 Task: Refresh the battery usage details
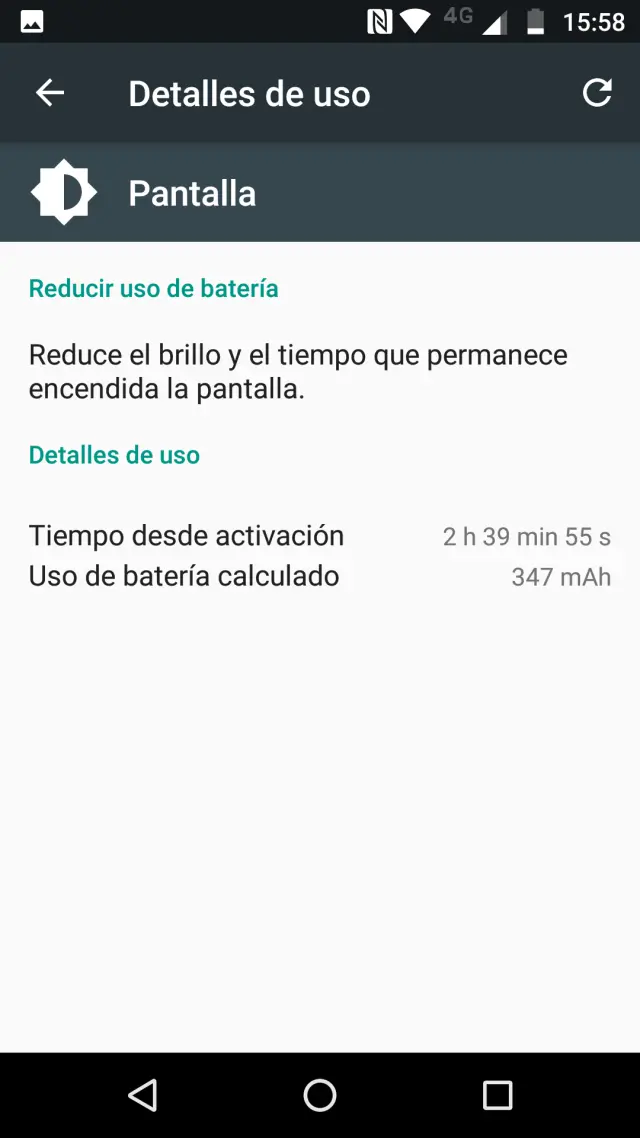click(x=597, y=93)
